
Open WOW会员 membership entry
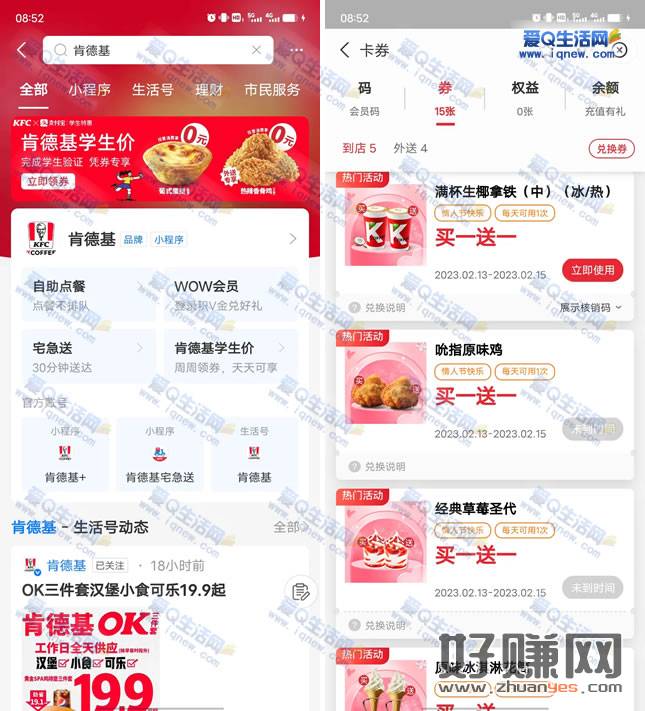coord(234,294)
